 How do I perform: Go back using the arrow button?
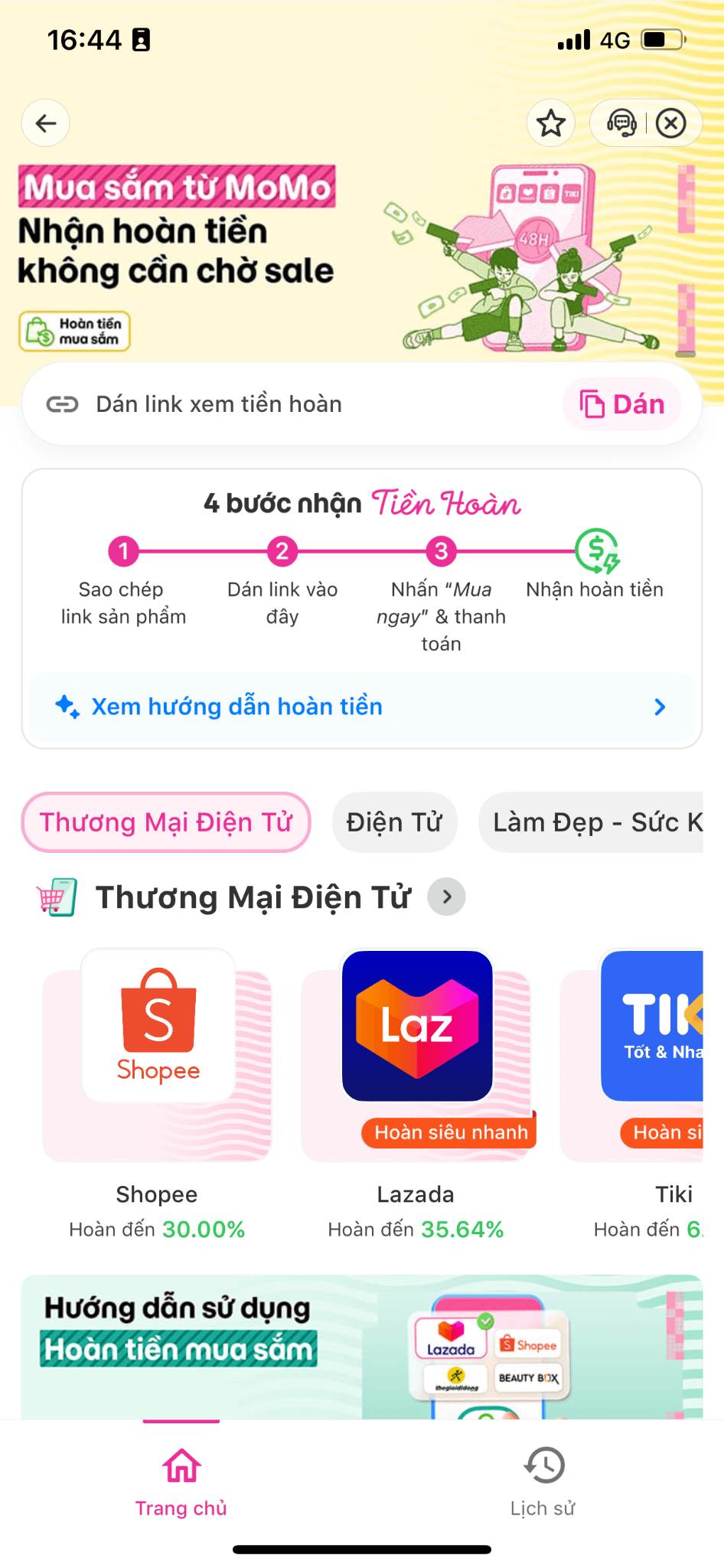[46, 123]
